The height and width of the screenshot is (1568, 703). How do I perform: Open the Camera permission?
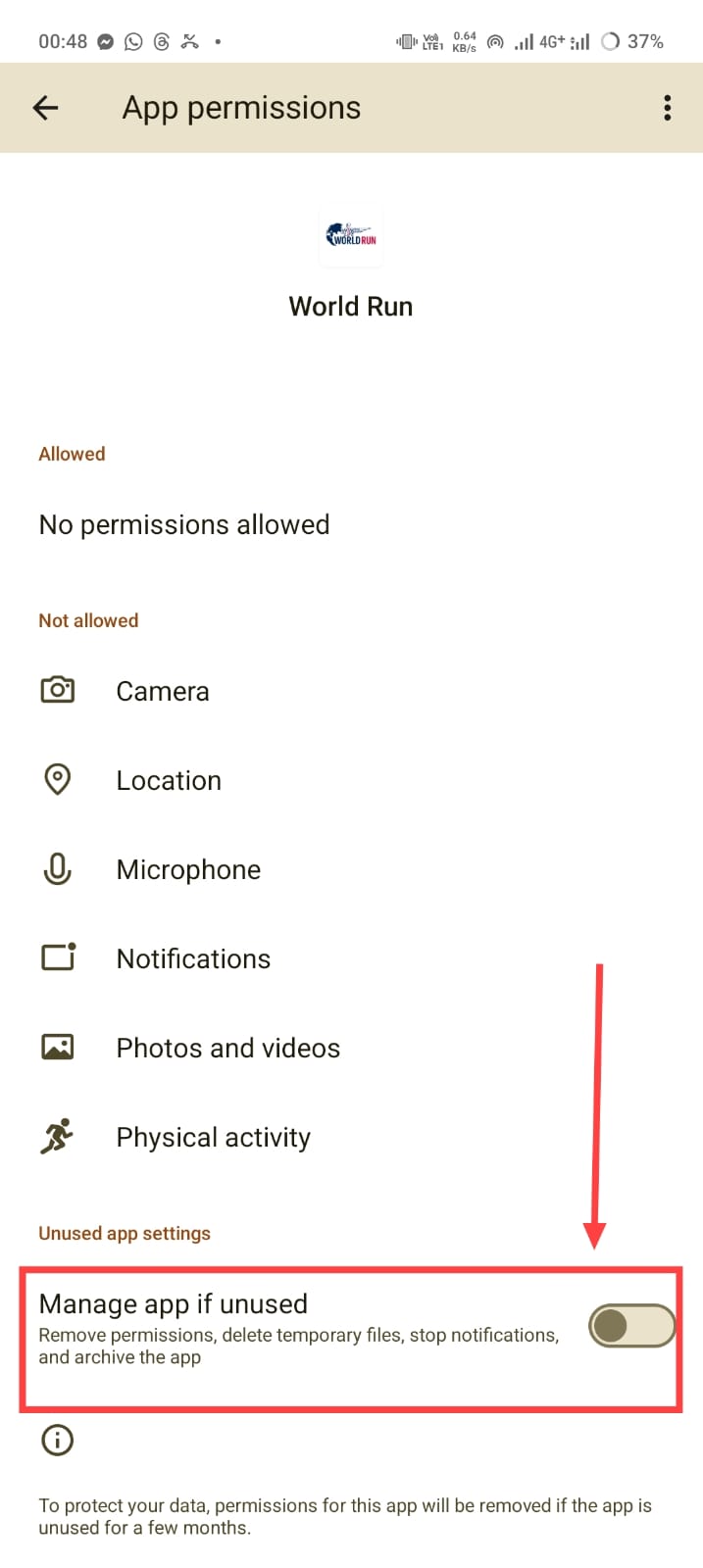163,692
